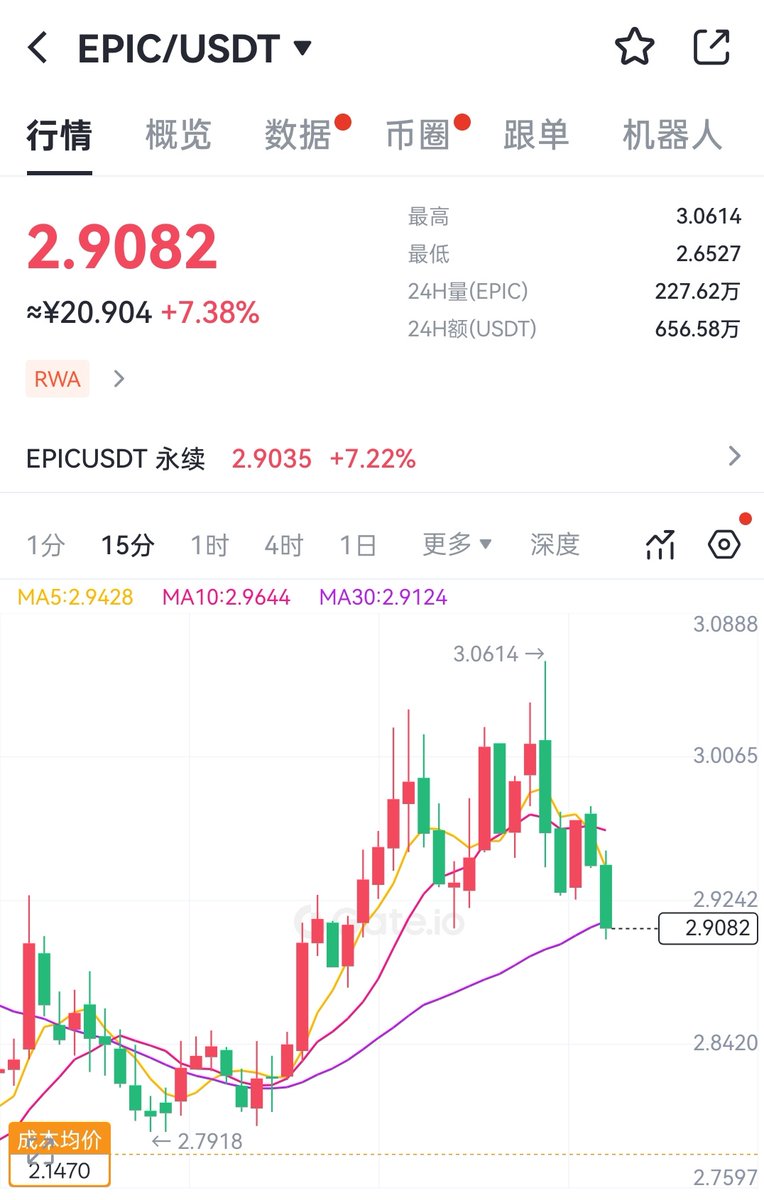The width and height of the screenshot is (764, 1200).
Task: Select the 1分 chart interval
Action: point(45,545)
